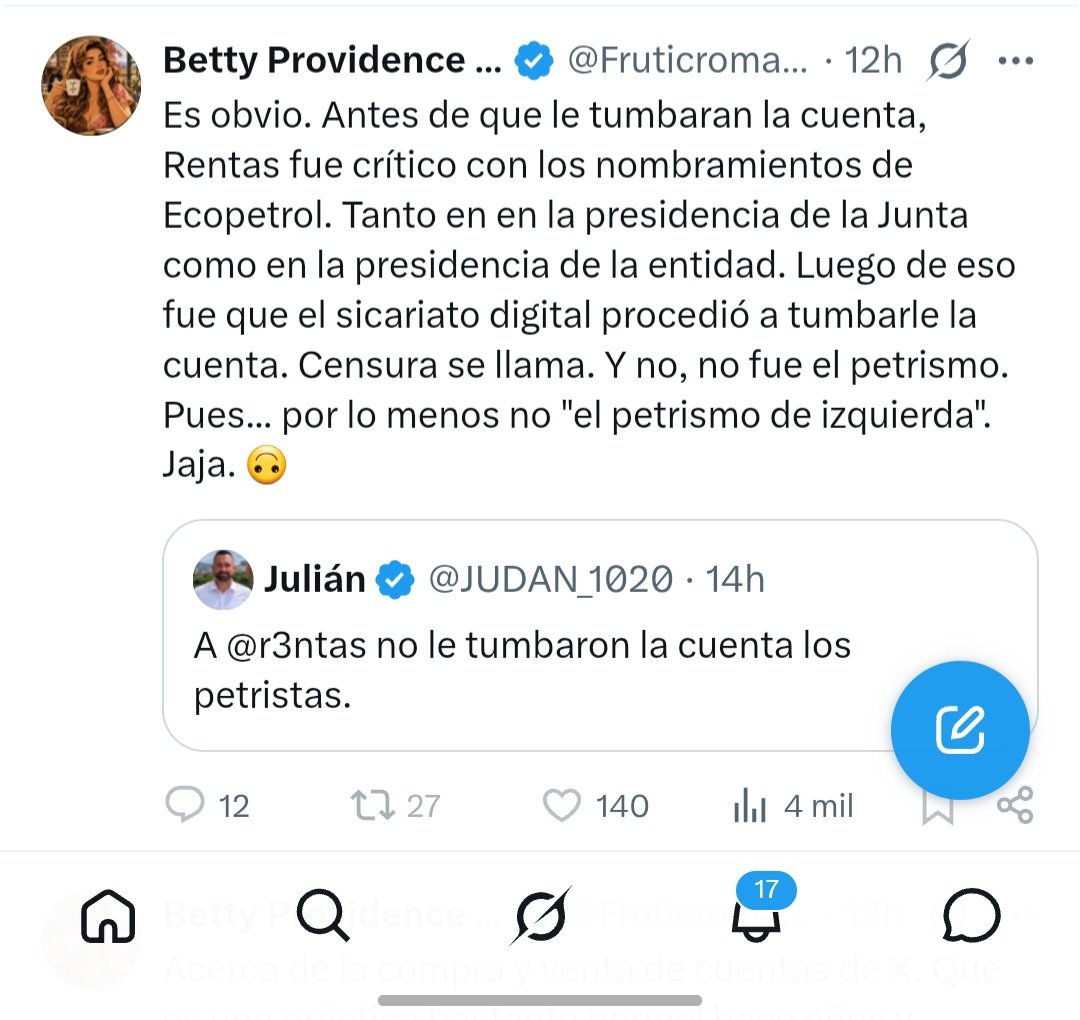Open the overflow menu on Betty's post
The height and width of the screenshot is (1020, 1080).
pyautogui.click(x=1015, y=61)
